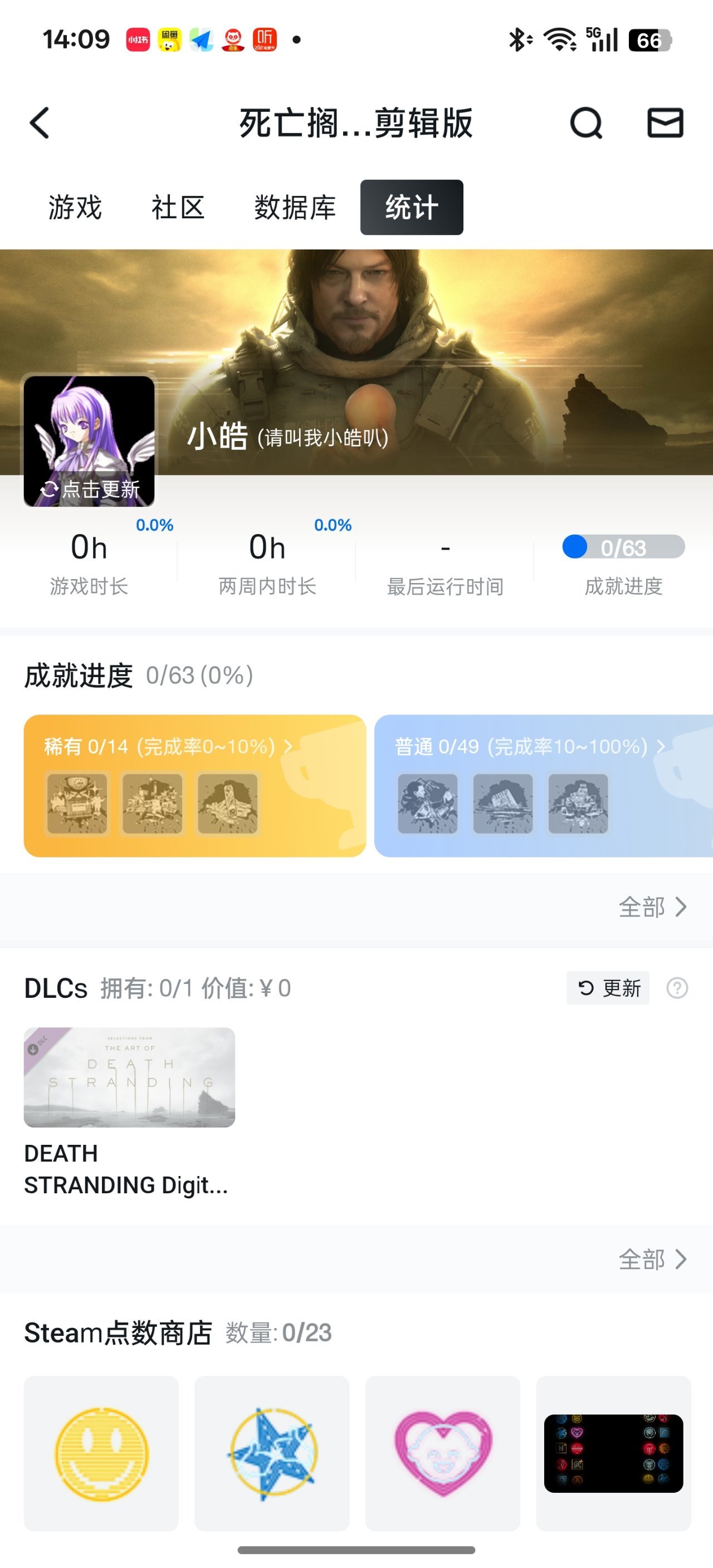The height and width of the screenshot is (1568, 713).
Task: View 全部 DLCs
Action: click(x=652, y=1259)
